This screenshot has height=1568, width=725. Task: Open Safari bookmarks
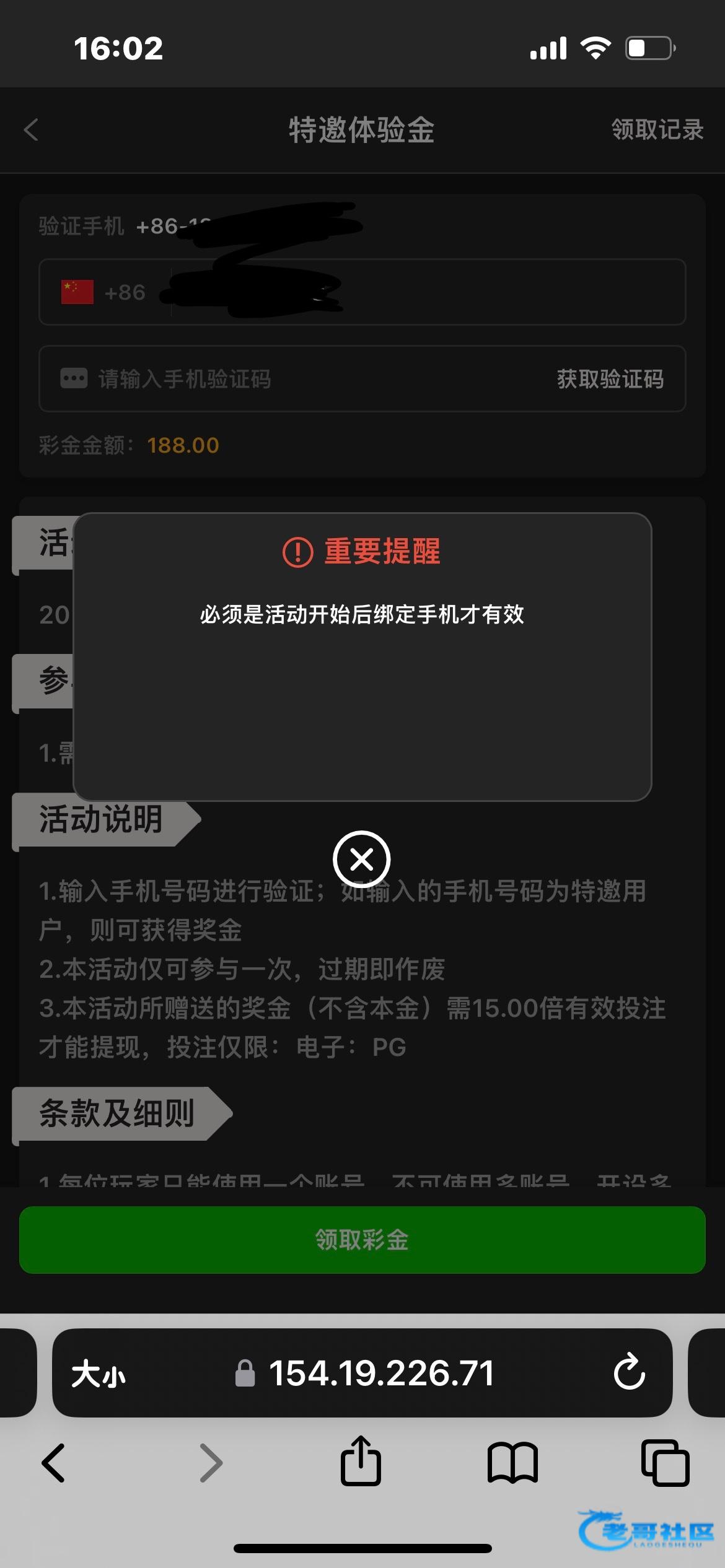[512, 1463]
